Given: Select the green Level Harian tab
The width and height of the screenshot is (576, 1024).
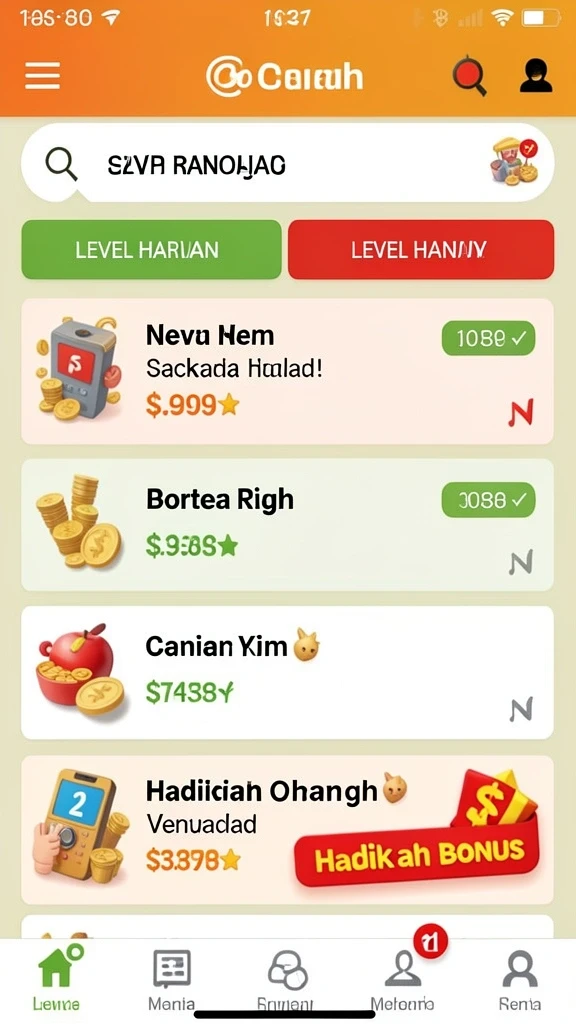Looking at the screenshot, I should 152,249.
